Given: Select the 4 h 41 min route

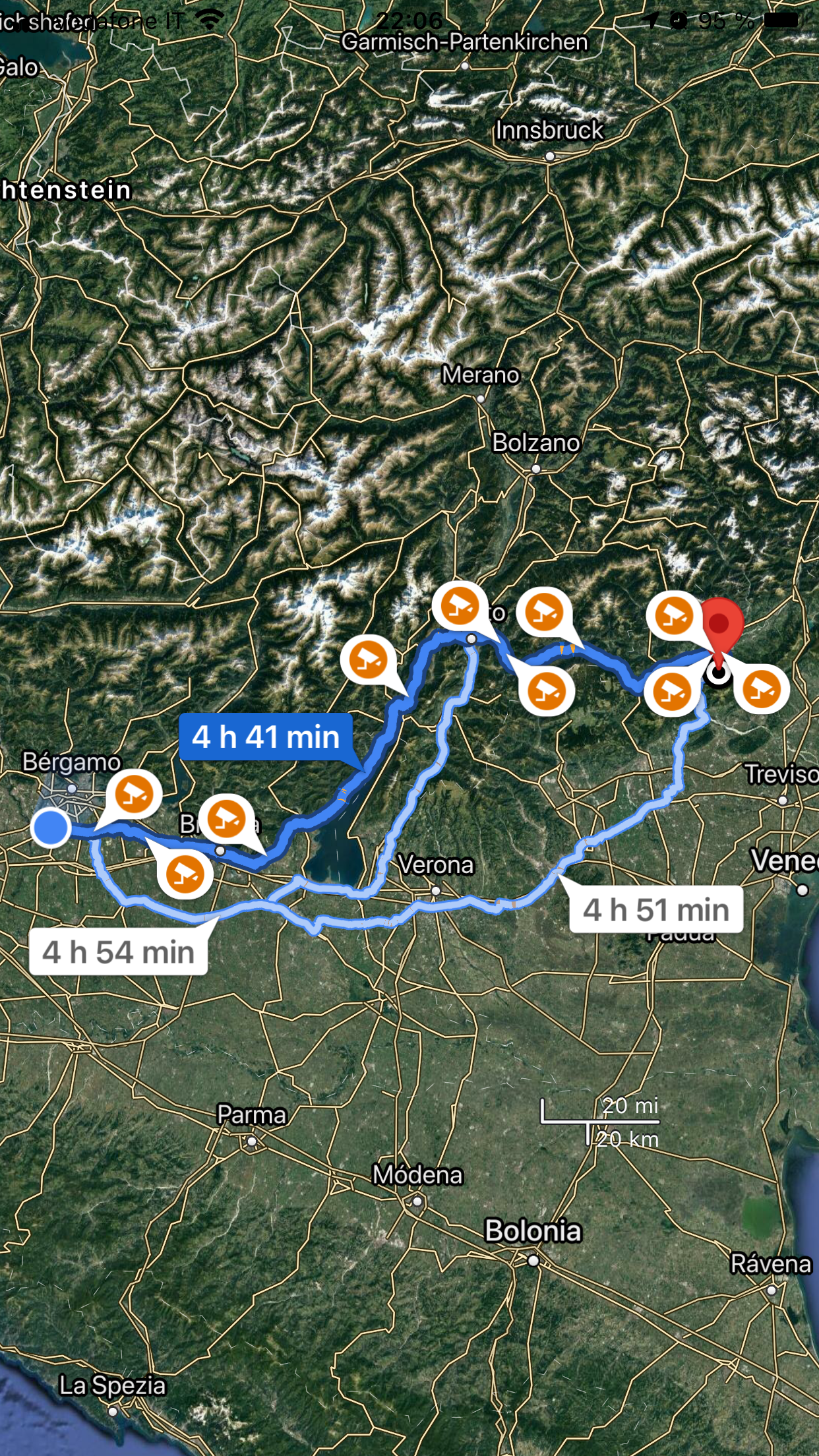Looking at the screenshot, I should 266,737.
